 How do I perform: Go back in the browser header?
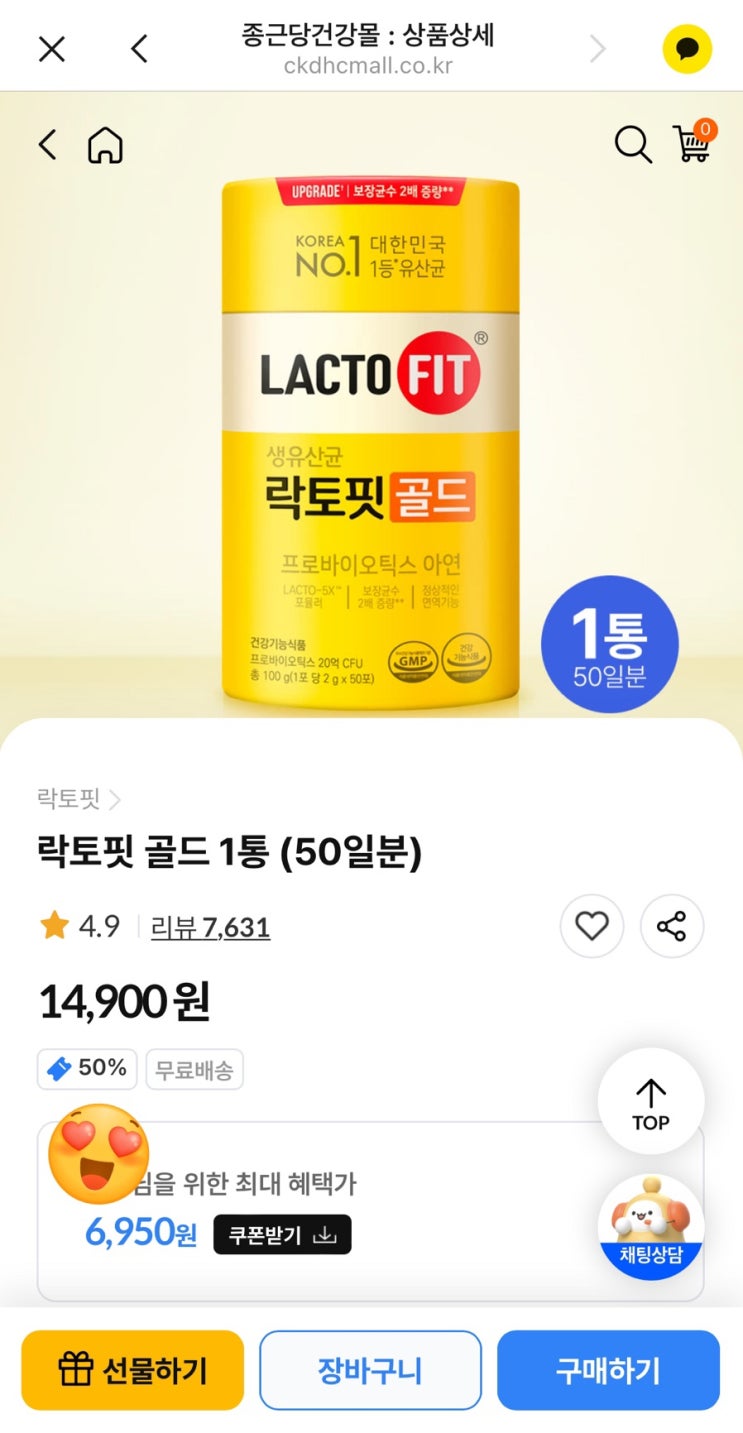point(139,48)
